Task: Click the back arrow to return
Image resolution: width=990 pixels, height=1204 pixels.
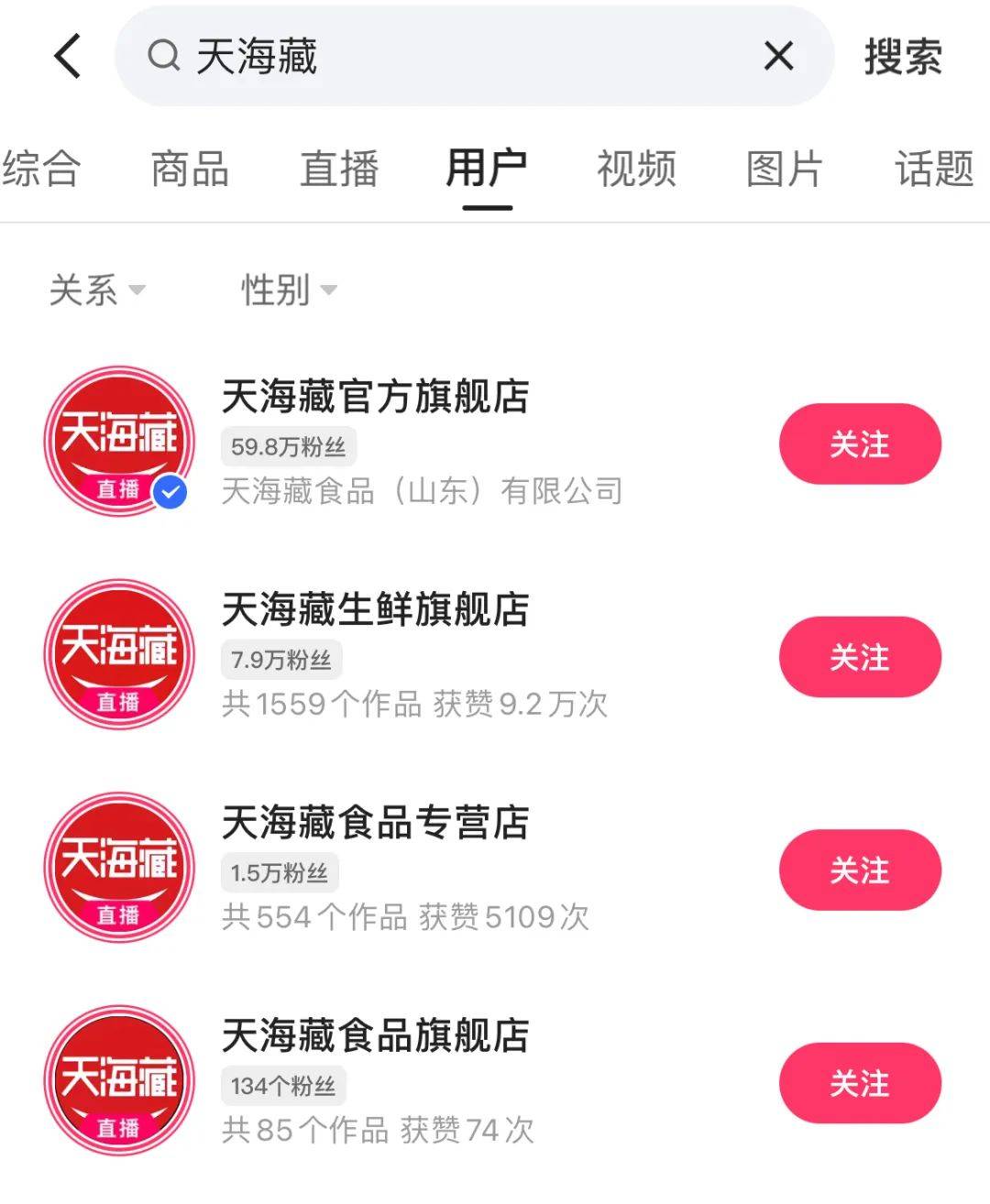Action: (65, 56)
